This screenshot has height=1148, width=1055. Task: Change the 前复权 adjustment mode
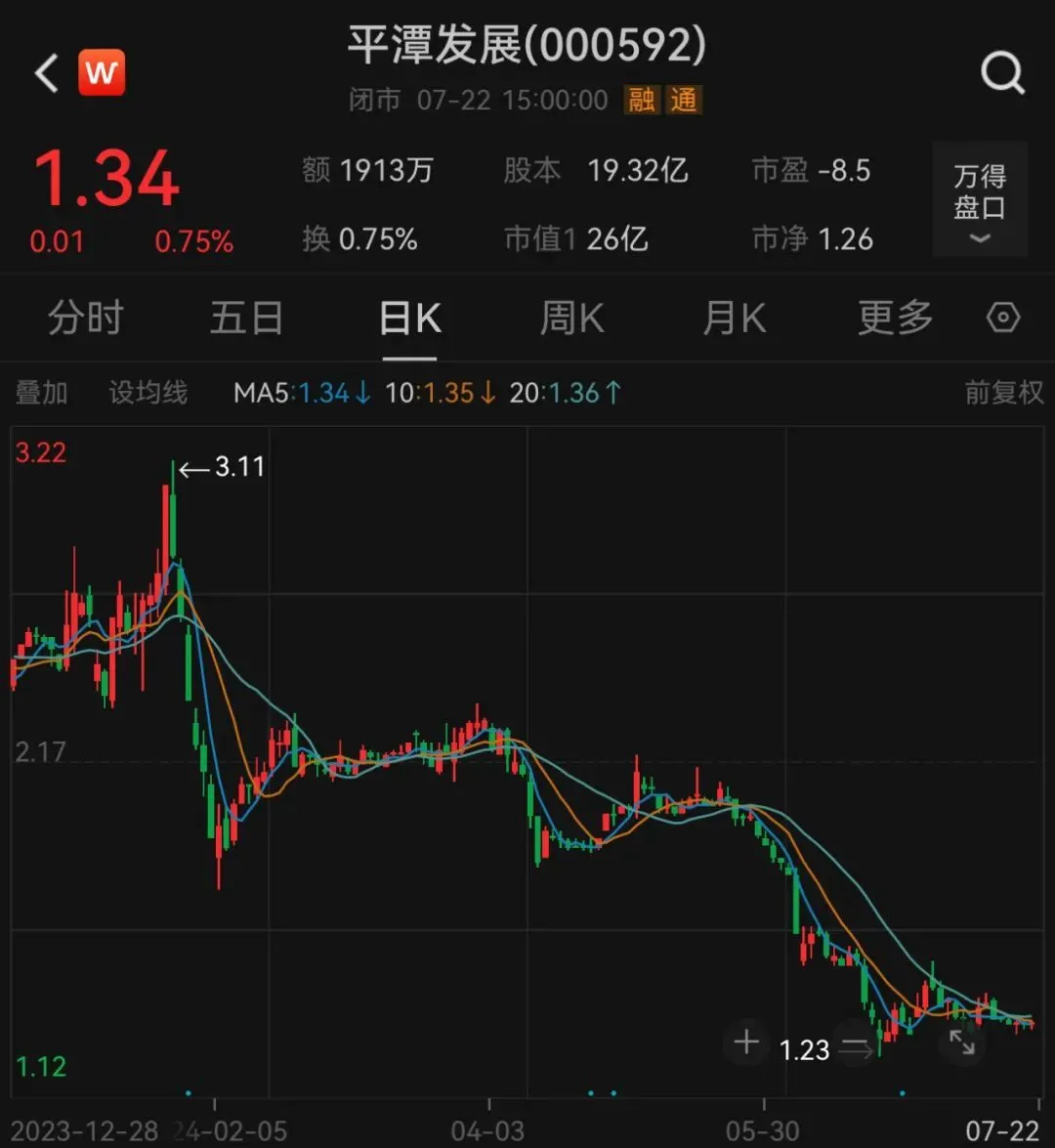(1003, 393)
